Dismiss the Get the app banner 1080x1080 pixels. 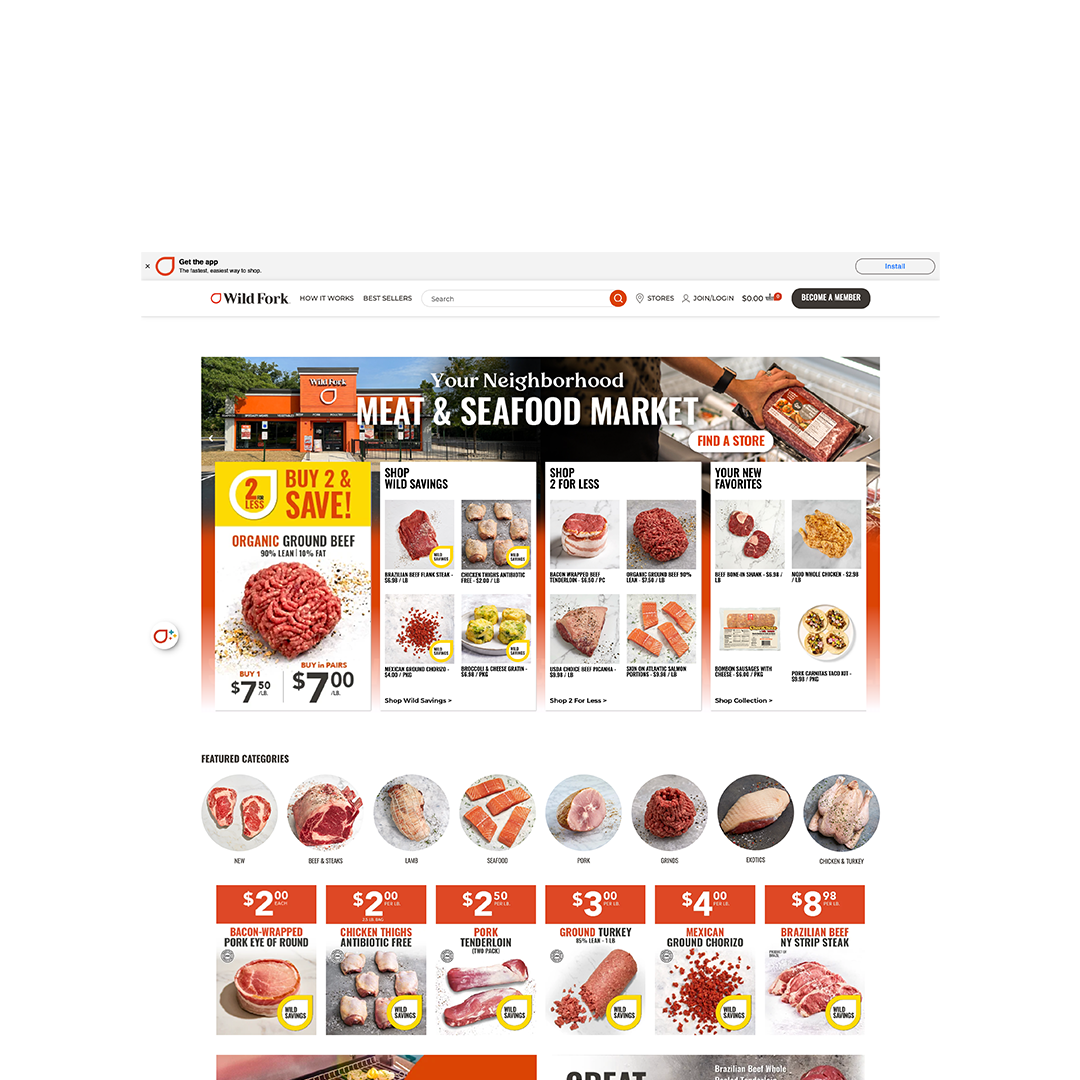click(148, 266)
